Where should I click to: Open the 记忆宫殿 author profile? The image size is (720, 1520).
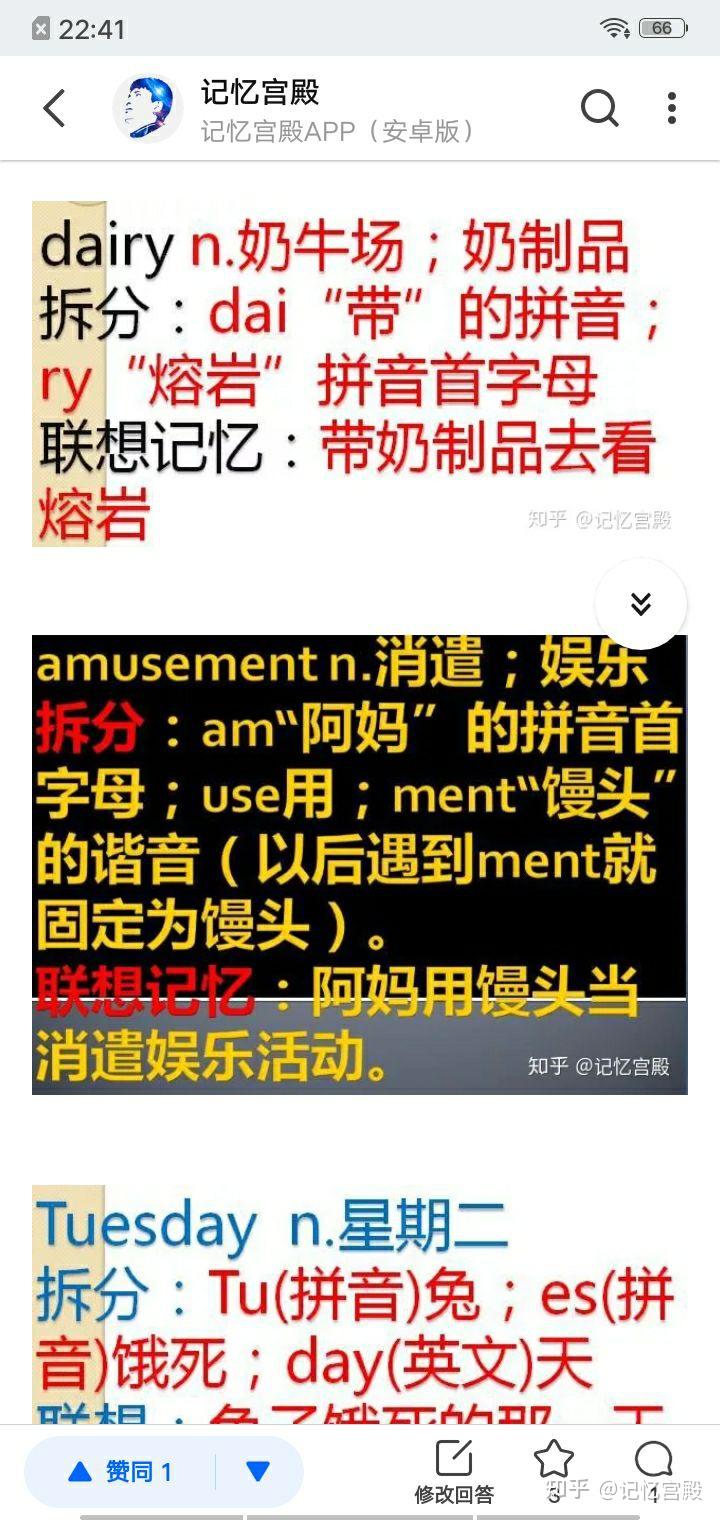point(148,108)
